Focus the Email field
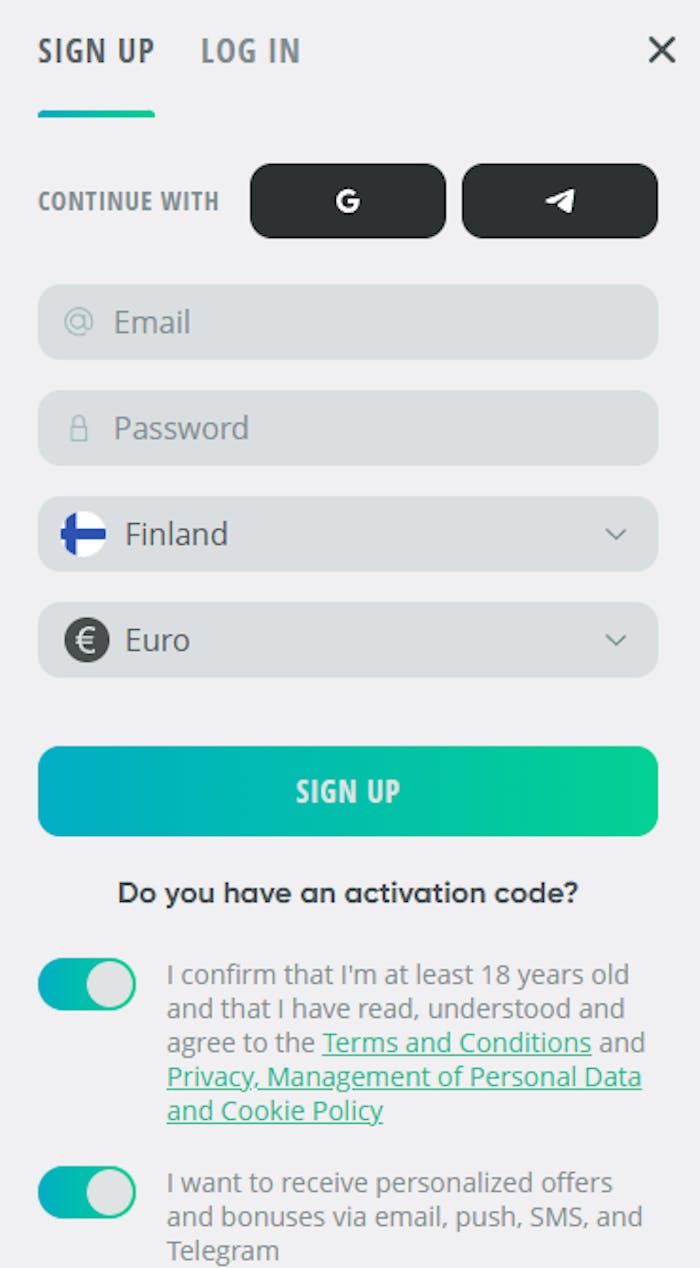This screenshot has width=700, height=1268. [x=347, y=322]
